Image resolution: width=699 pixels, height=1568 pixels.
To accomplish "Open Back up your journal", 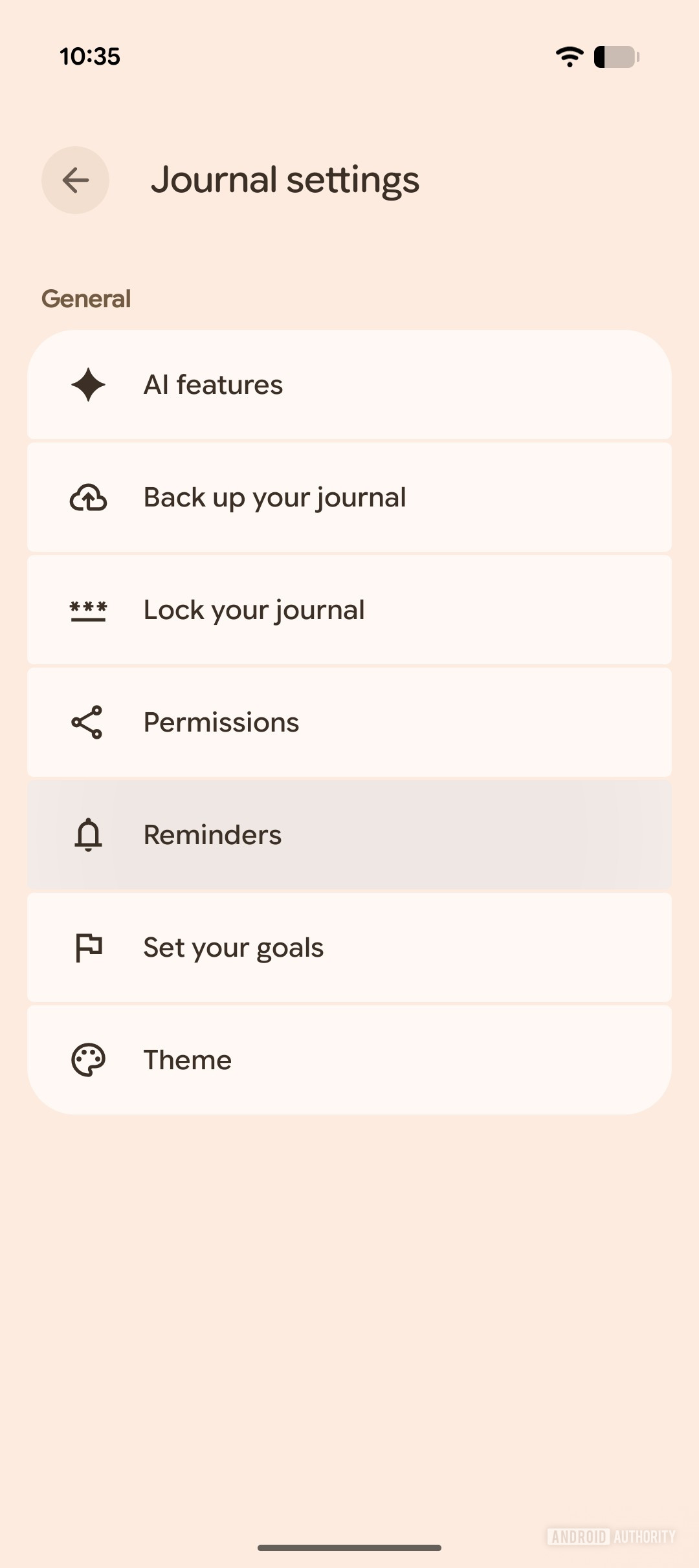I will click(x=349, y=497).
